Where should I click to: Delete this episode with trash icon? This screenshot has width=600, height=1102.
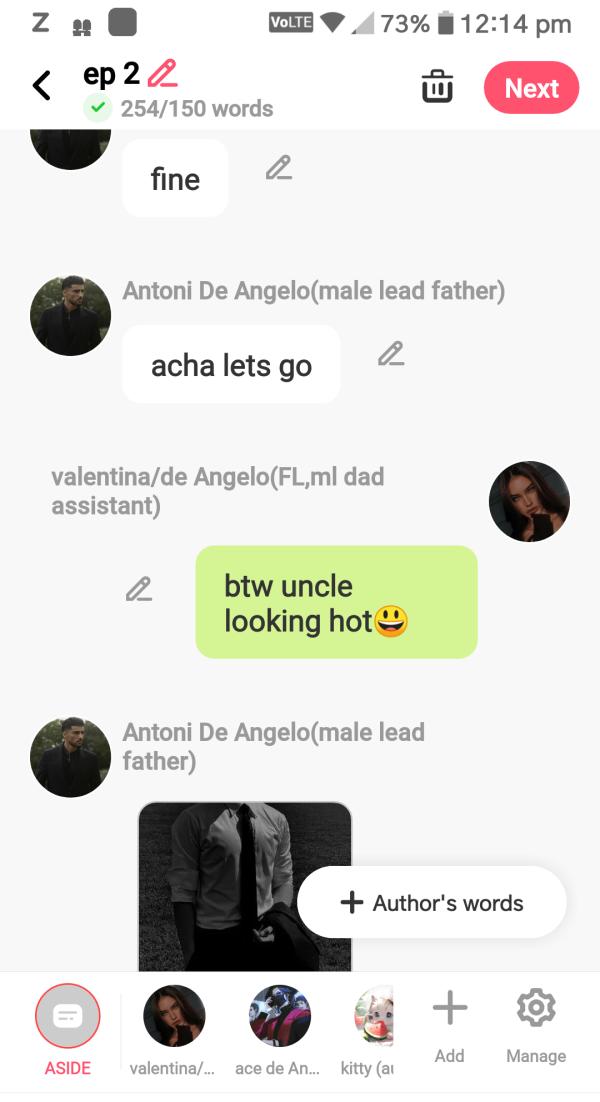tap(437, 87)
